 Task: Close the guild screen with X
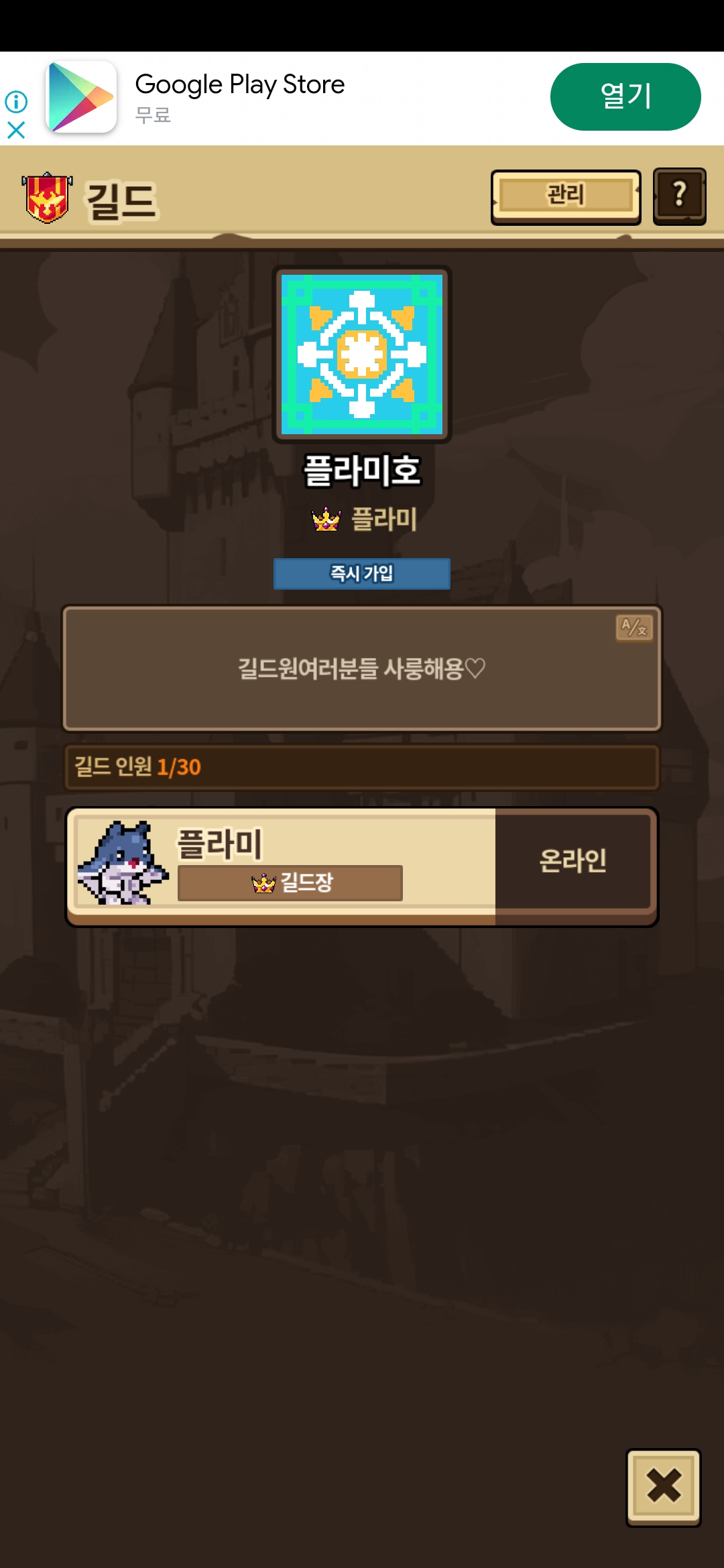tap(663, 1486)
